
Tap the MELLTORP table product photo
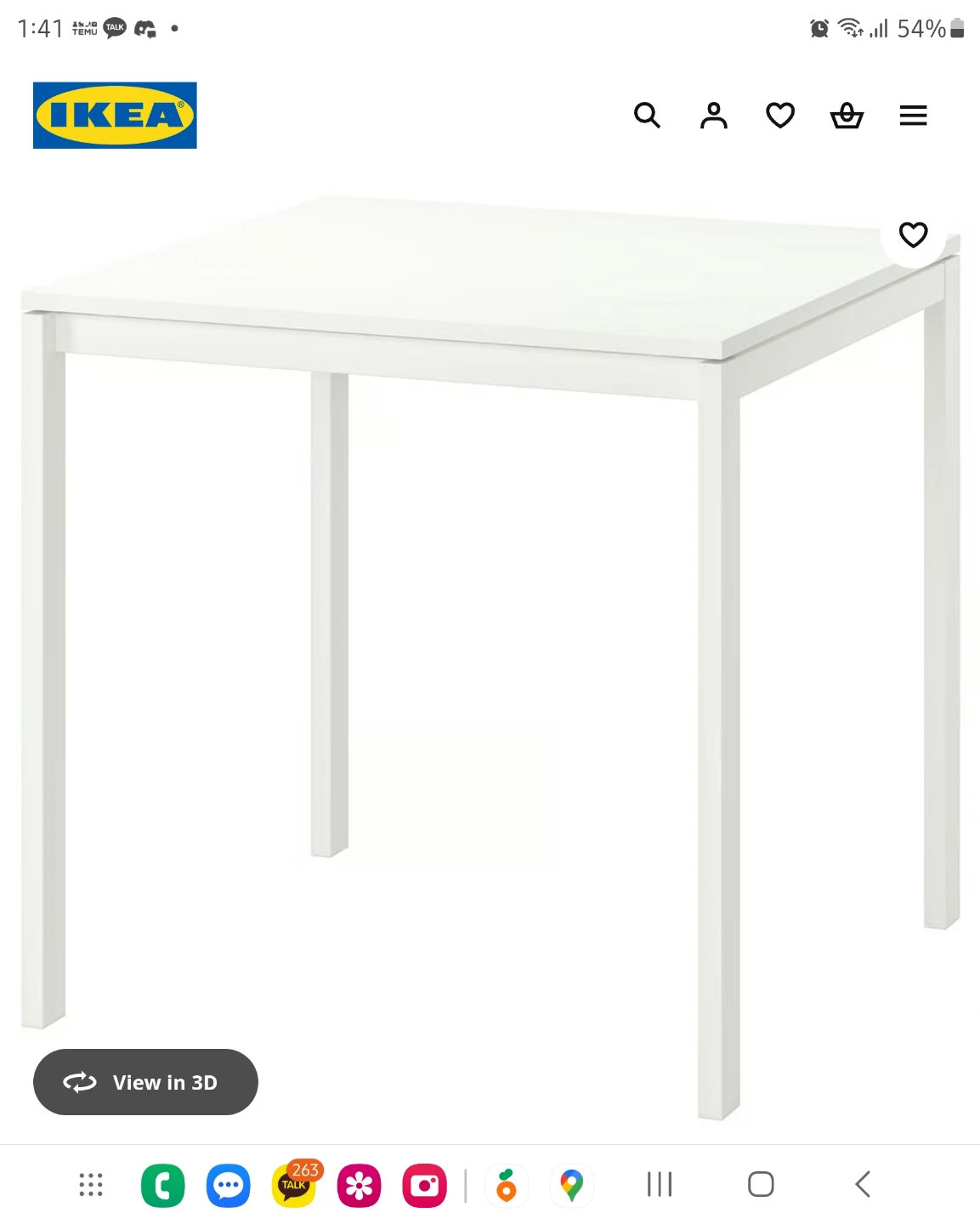coord(490,595)
